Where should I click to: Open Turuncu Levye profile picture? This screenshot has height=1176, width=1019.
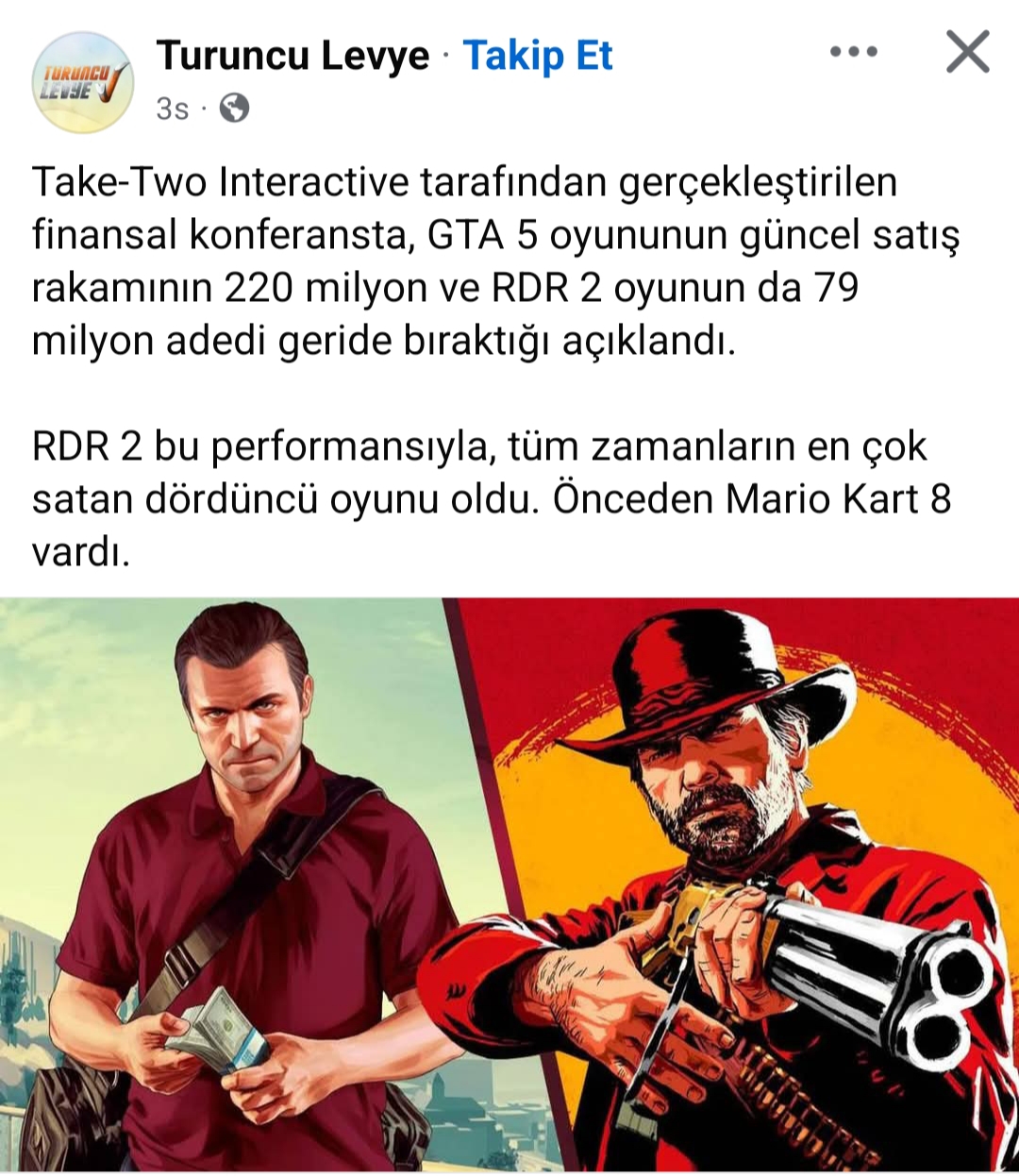click(83, 82)
